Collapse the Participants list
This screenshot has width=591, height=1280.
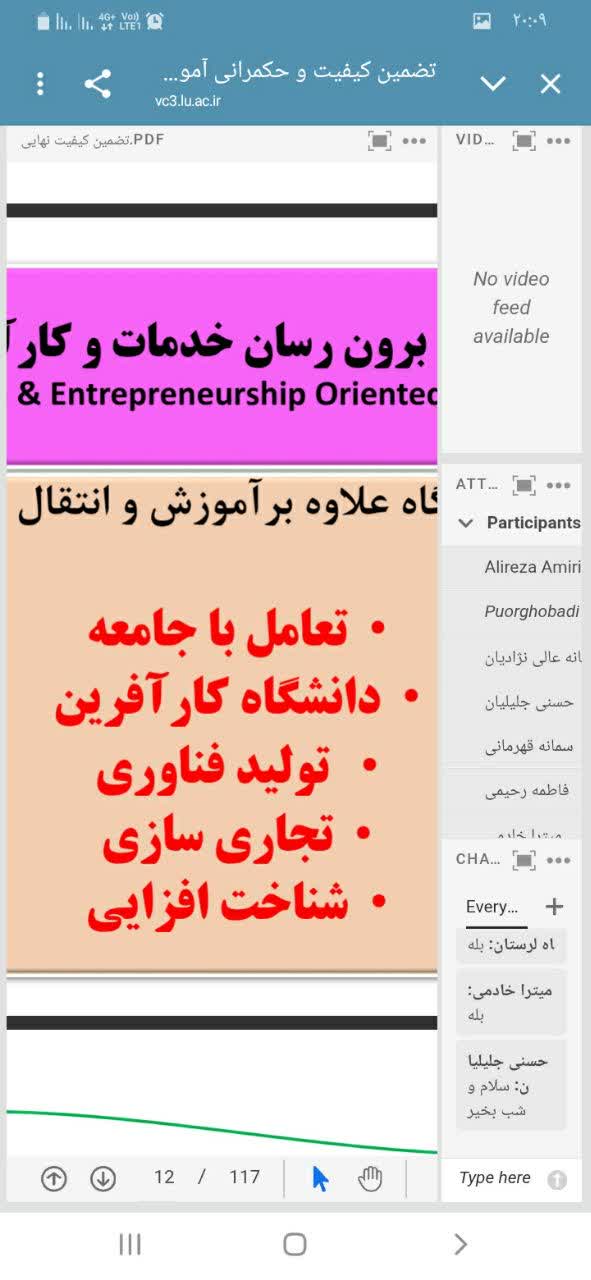coord(465,522)
